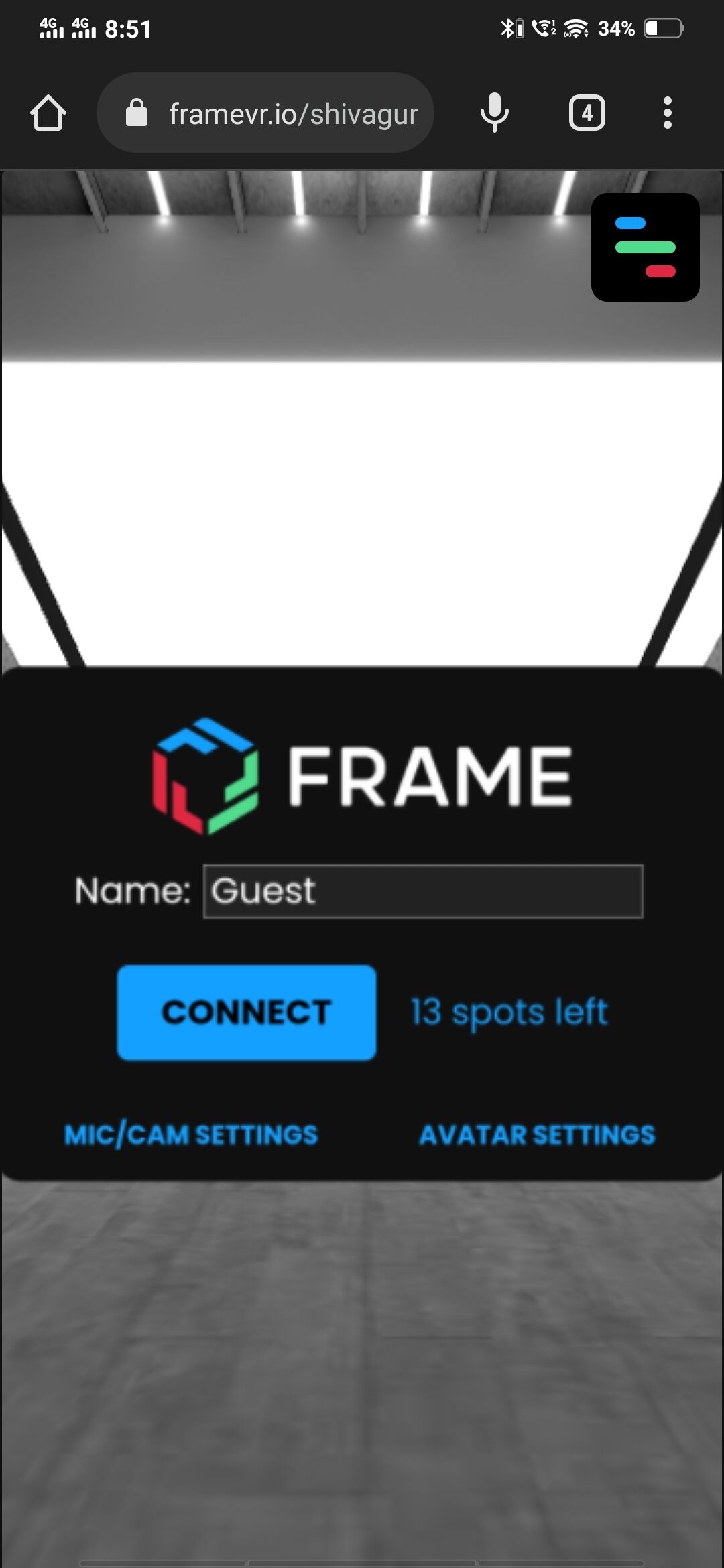Tap the blue CONNECT button

pos(246,1012)
